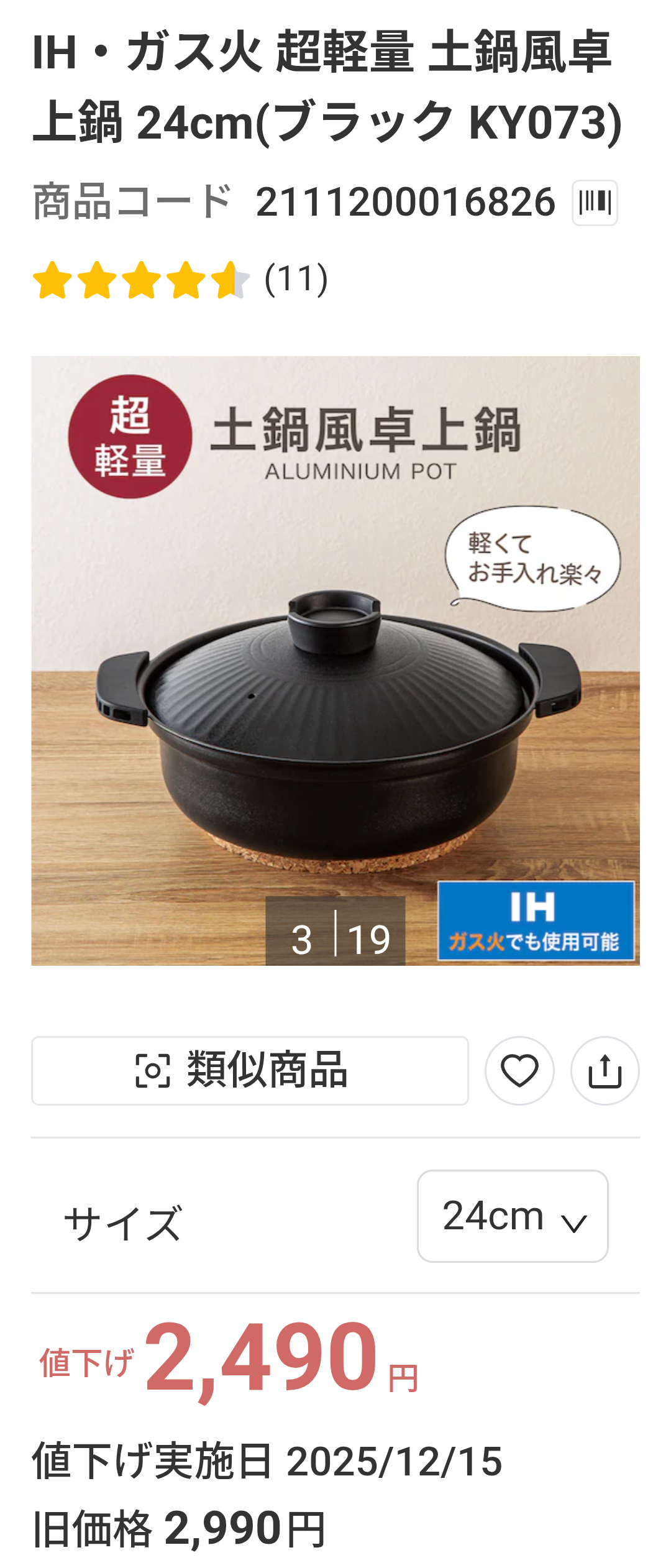The width and height of the screenshot is (671, 1568).
Task: Open the 24cm size dropdown
Action: pyautogui.click(x=513, y=1216)
